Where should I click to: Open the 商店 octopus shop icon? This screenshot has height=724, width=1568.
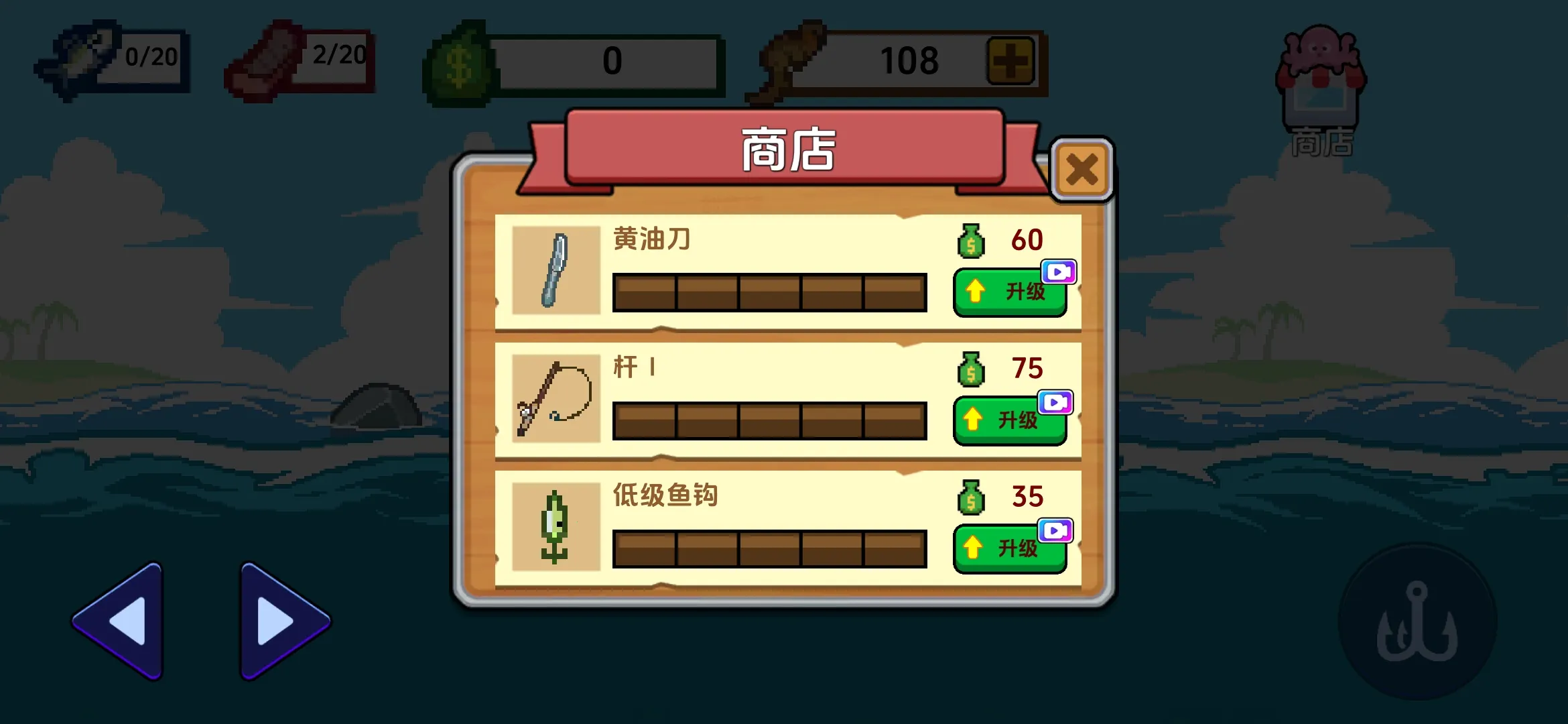1321,90
